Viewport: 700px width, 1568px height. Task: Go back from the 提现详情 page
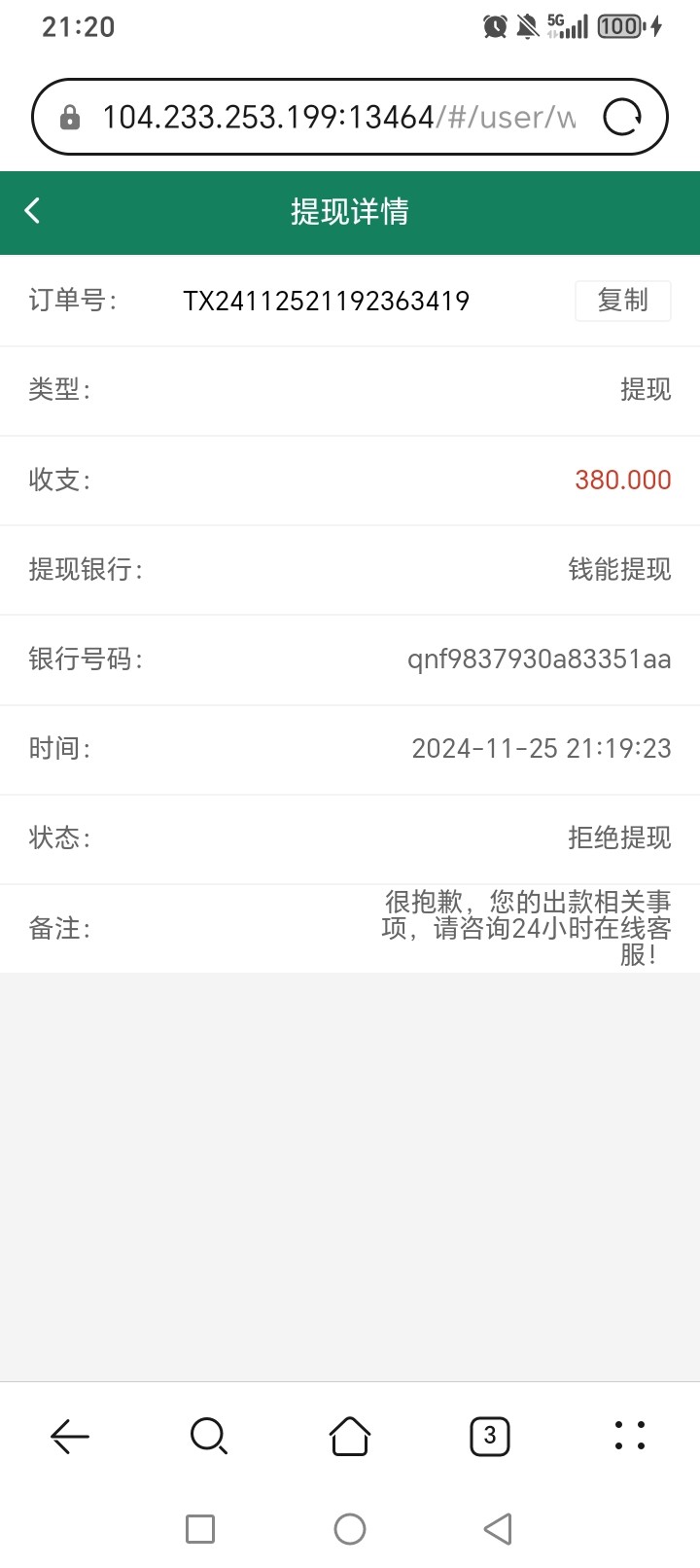coord(33,211)
